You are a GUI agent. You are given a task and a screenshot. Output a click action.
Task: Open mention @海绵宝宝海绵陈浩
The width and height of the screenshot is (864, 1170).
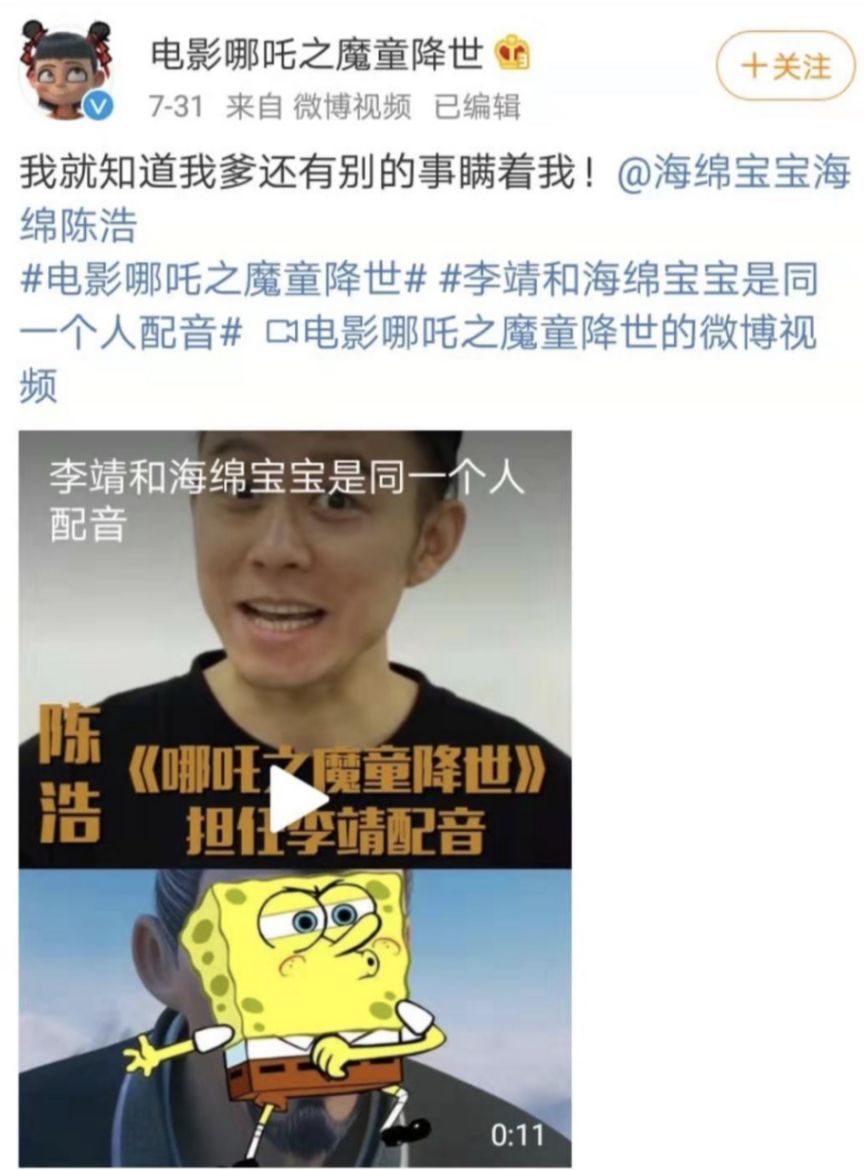tap(733, 176)
